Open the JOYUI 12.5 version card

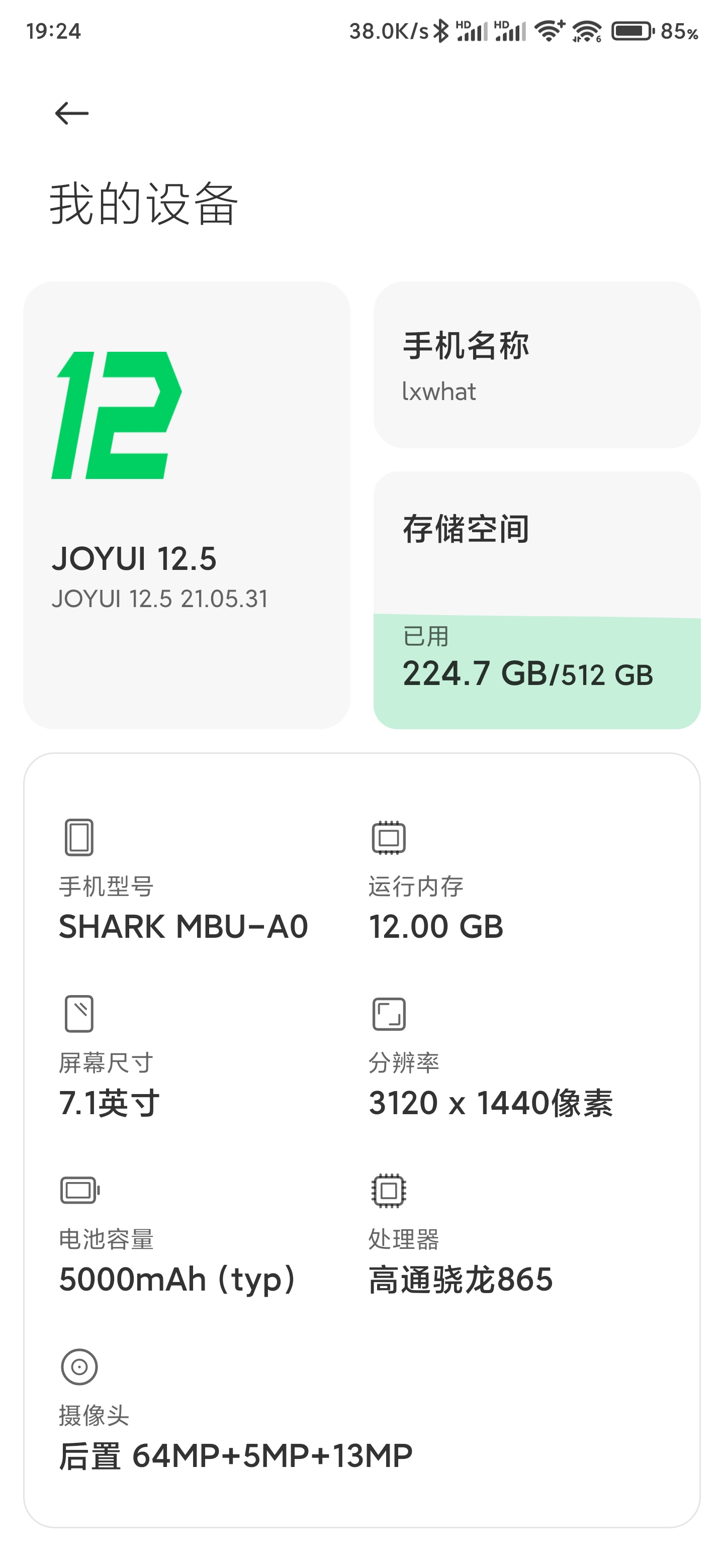point(187,505)
